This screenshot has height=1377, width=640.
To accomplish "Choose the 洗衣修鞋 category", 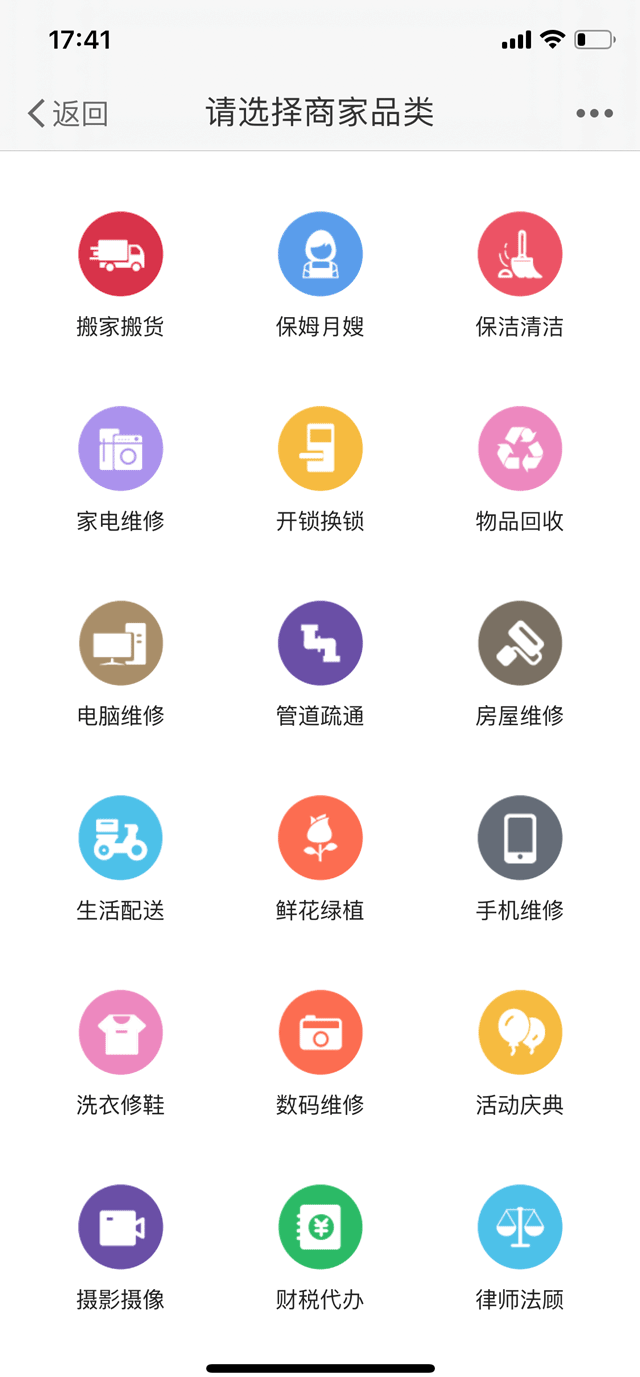I will 120,1033.
